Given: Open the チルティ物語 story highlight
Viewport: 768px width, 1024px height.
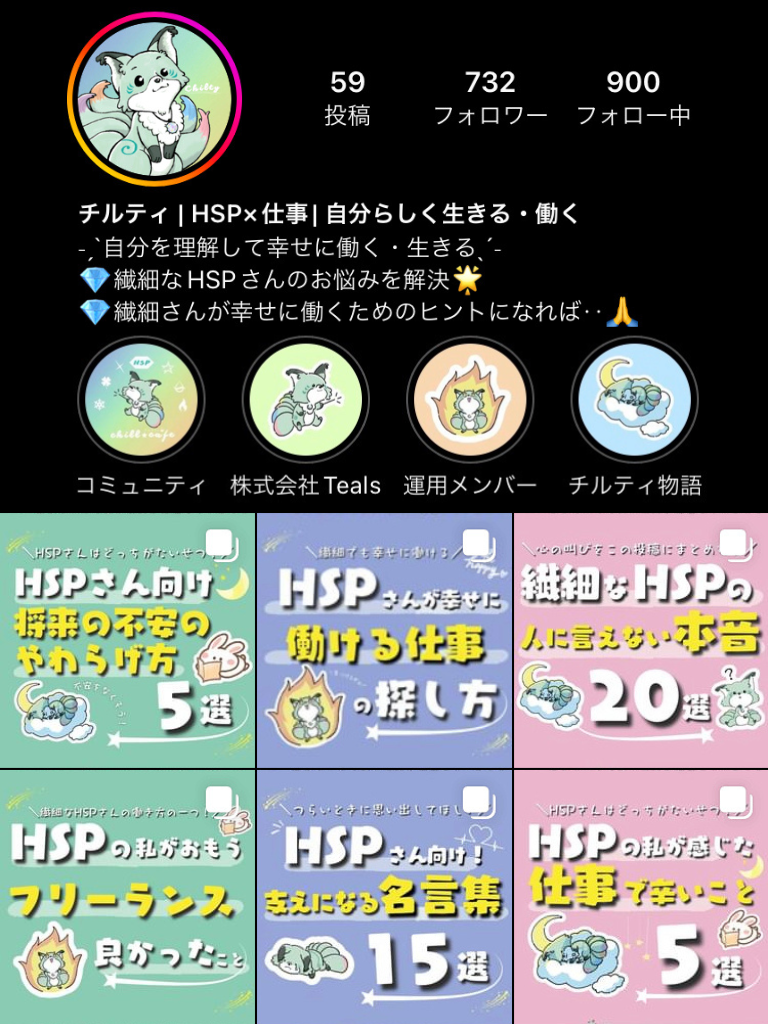Looking at the screenshot, I should [634, 400].
